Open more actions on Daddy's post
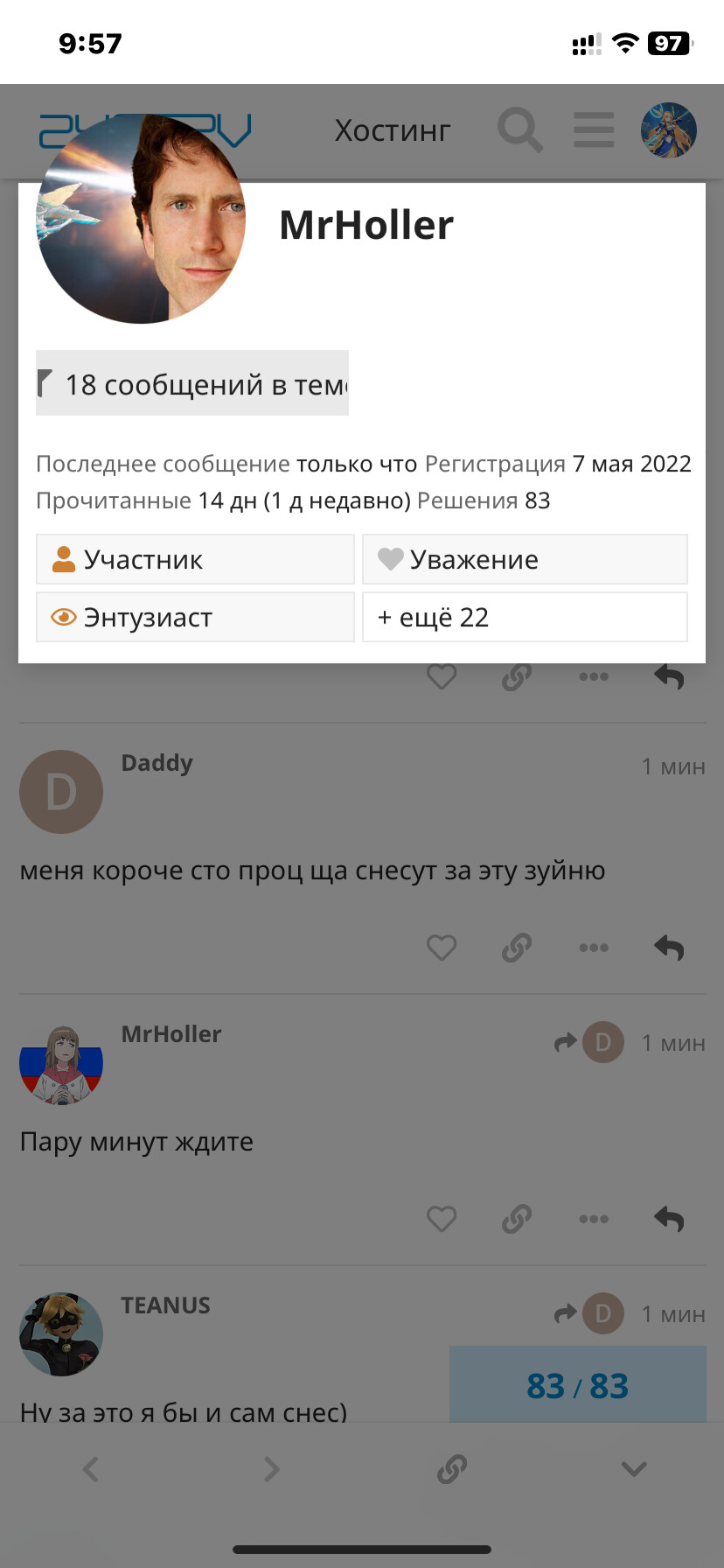Viewport: 724px width, 1568px height. click(x=594, y=948)
